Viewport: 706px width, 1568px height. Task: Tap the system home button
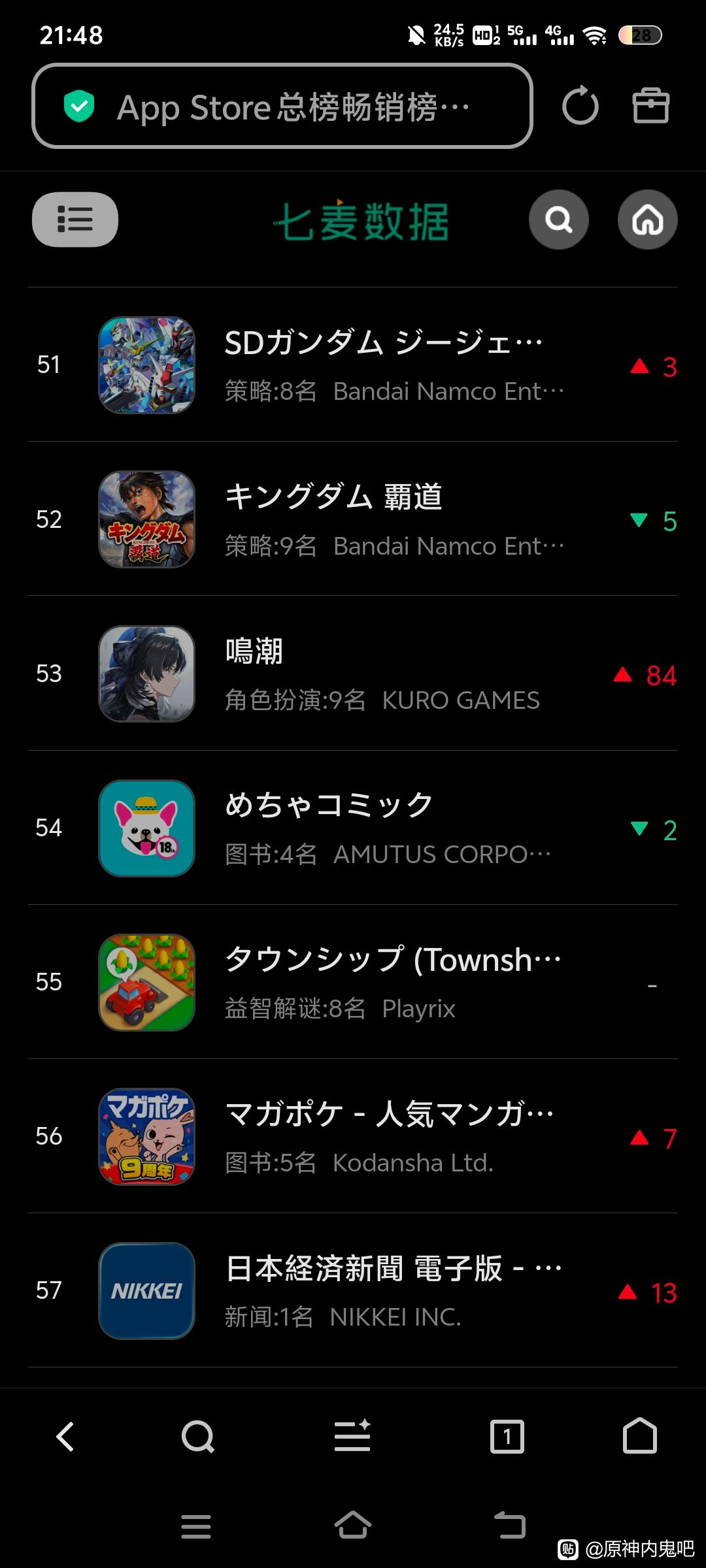pyautogui.click(x=353, y=1526)
